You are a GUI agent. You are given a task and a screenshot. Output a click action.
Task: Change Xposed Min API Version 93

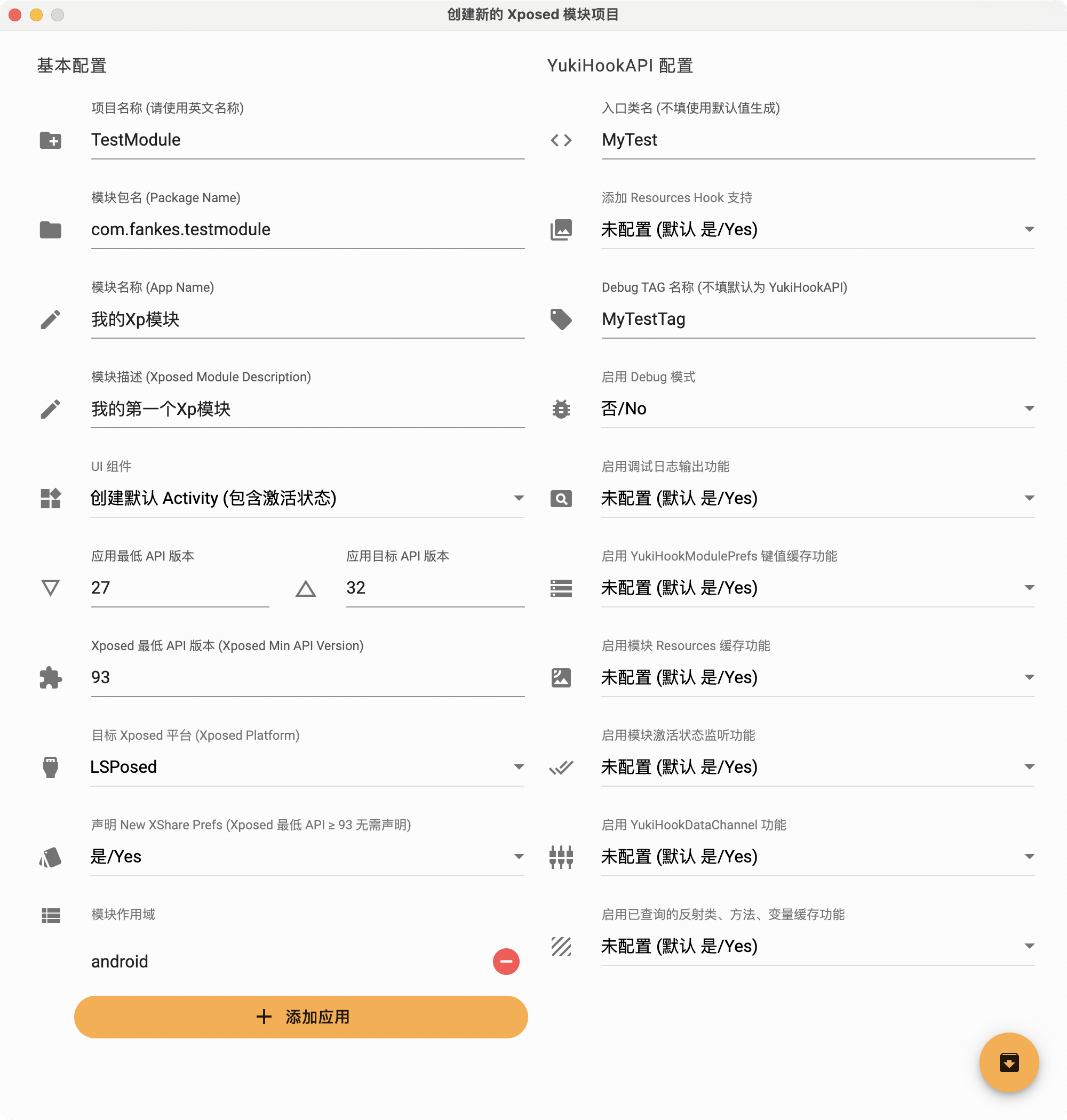point(307,677)
